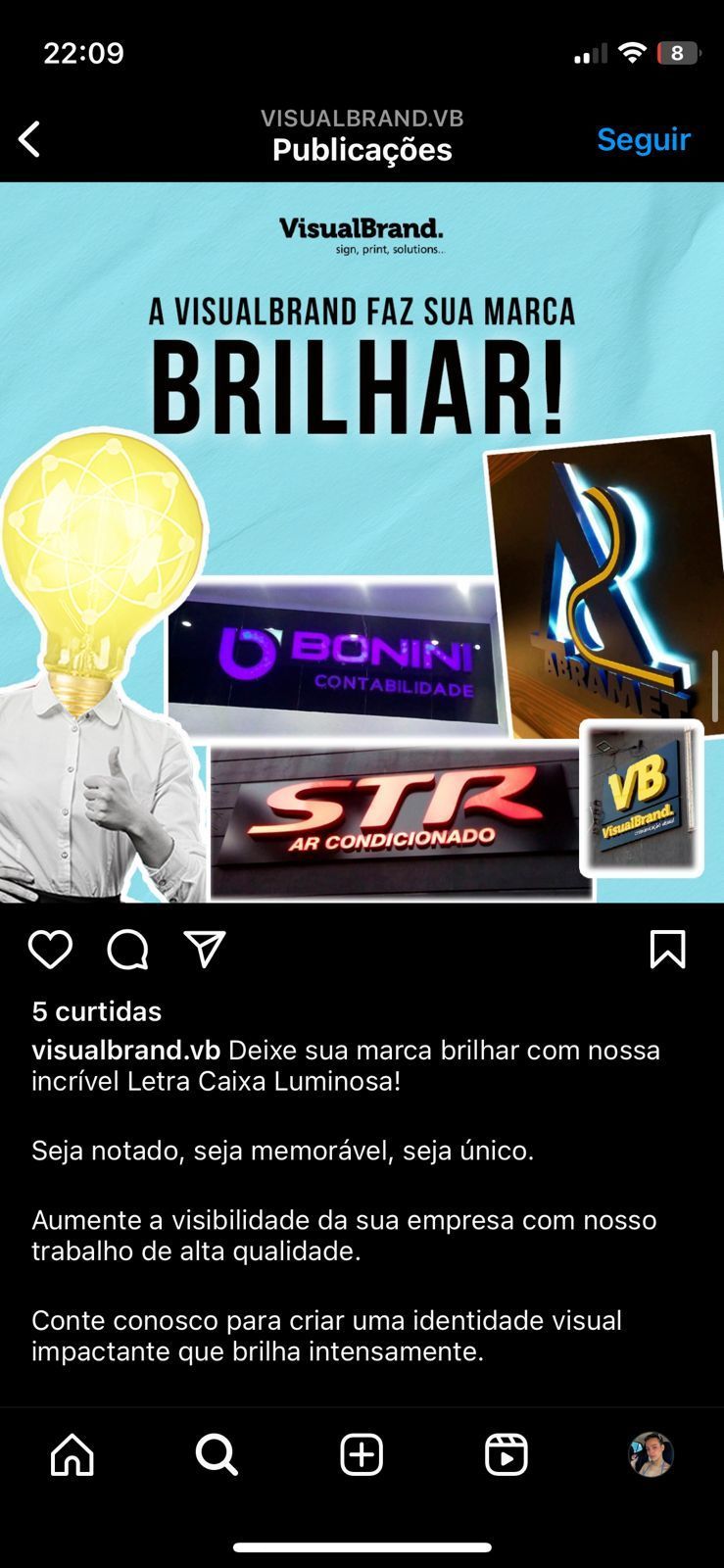
Task: Switch to the Search tab
Action: click(x=217, y=1454)
